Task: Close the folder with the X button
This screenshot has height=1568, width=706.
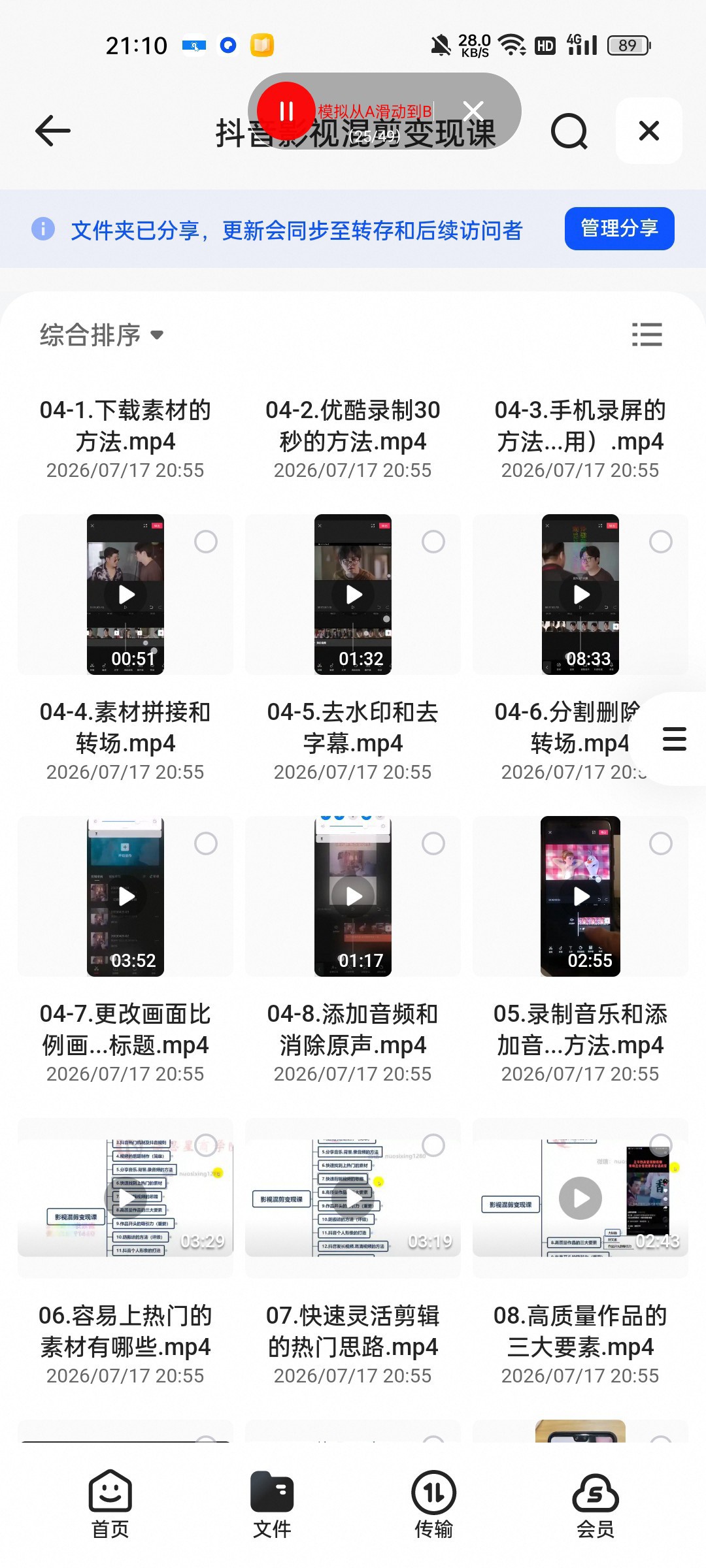Action: [x=648, y=131]
